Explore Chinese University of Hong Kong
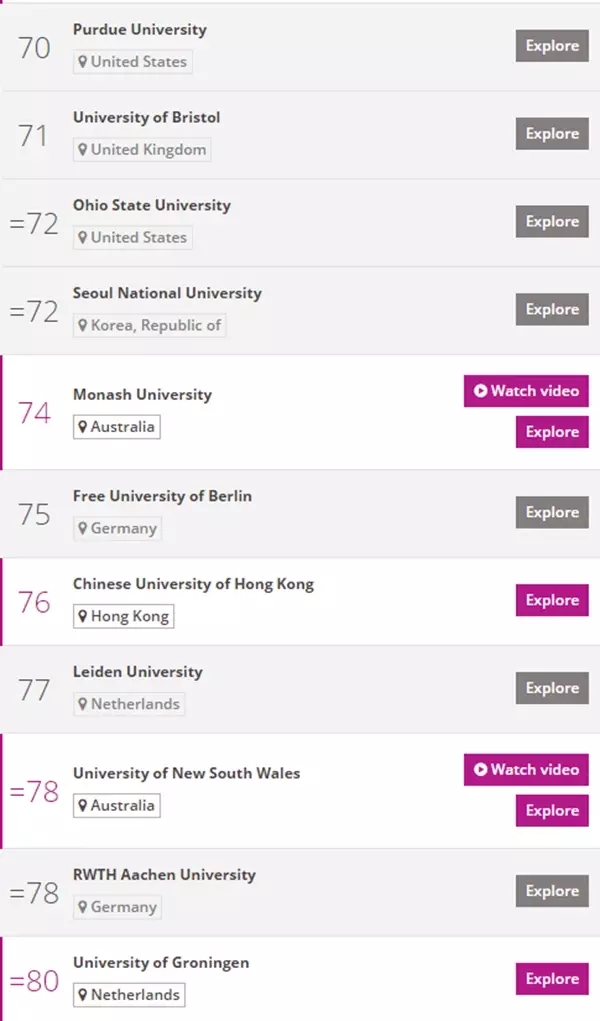This screenshot has height=1021, width=600. pyautogui.click(x=552, y=600)
